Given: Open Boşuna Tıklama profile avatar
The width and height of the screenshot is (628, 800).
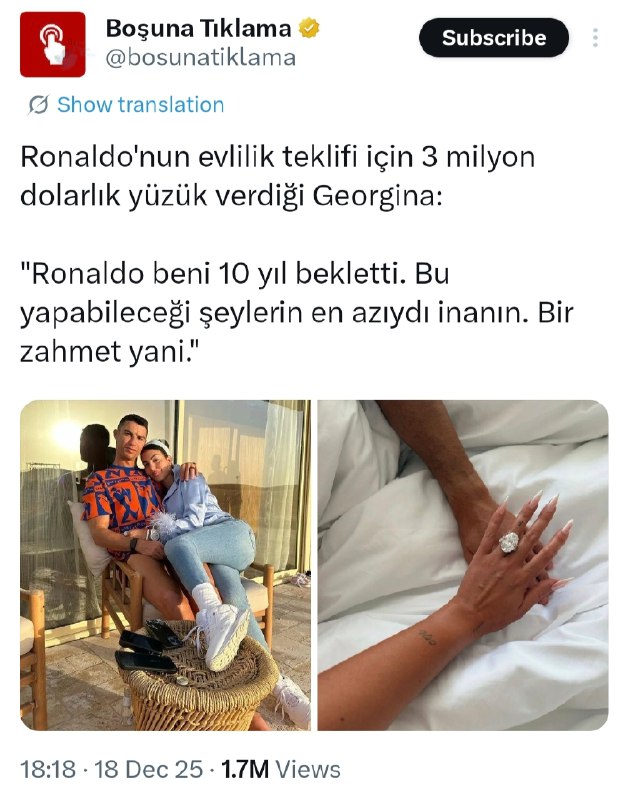Looking at the screenshot, I should [53, 45].
